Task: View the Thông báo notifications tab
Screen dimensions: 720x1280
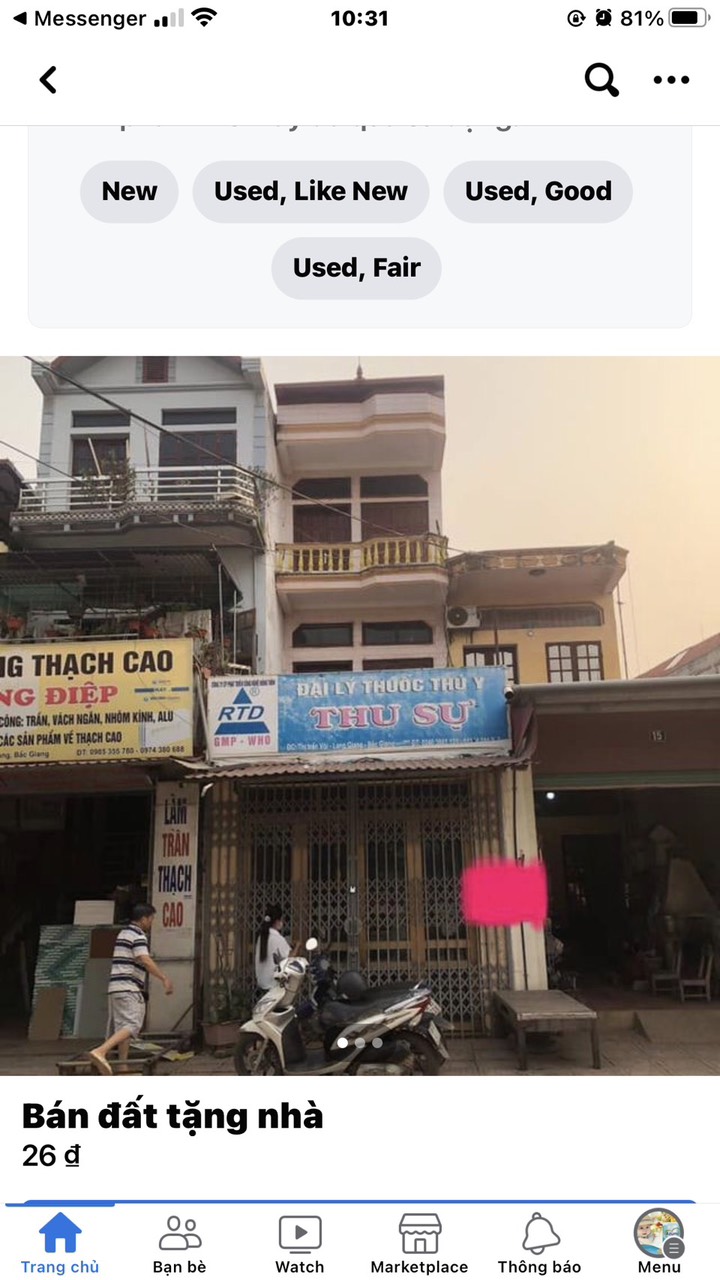Action: click(x=540, y=1243)
